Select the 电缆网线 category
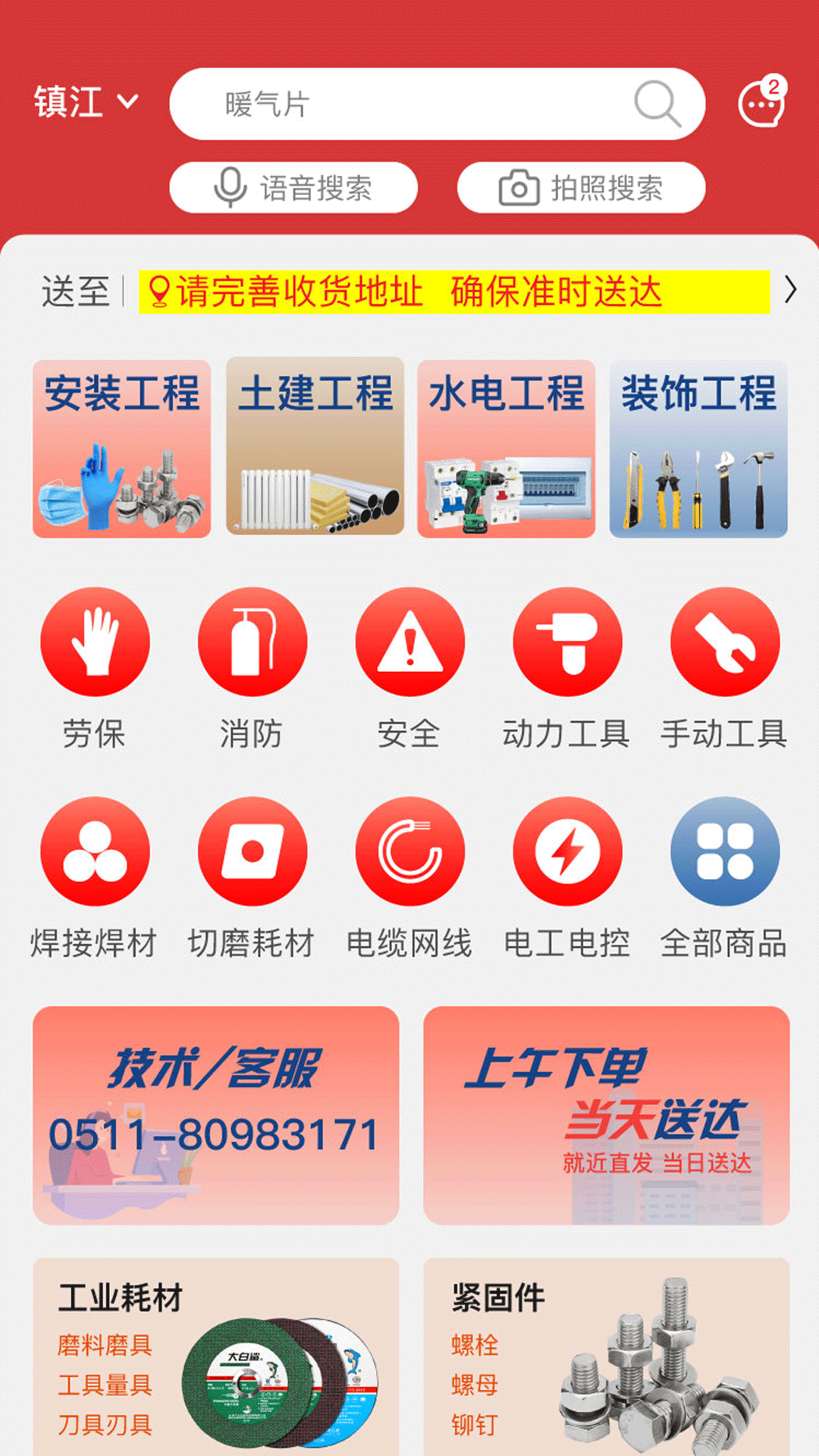Screen dimensions: 819x1456 (x=409, y=878)
